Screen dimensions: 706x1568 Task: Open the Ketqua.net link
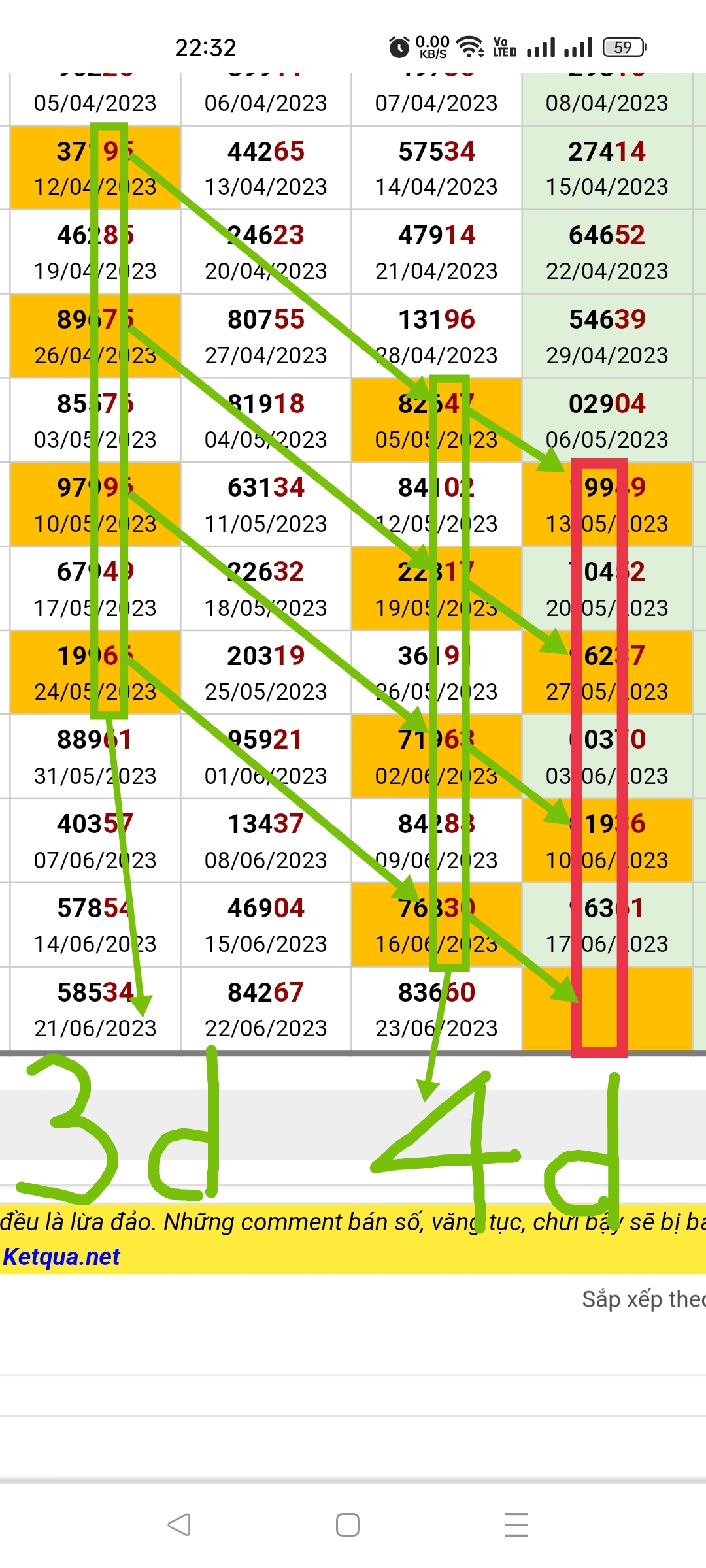(x=61, y=1256)
